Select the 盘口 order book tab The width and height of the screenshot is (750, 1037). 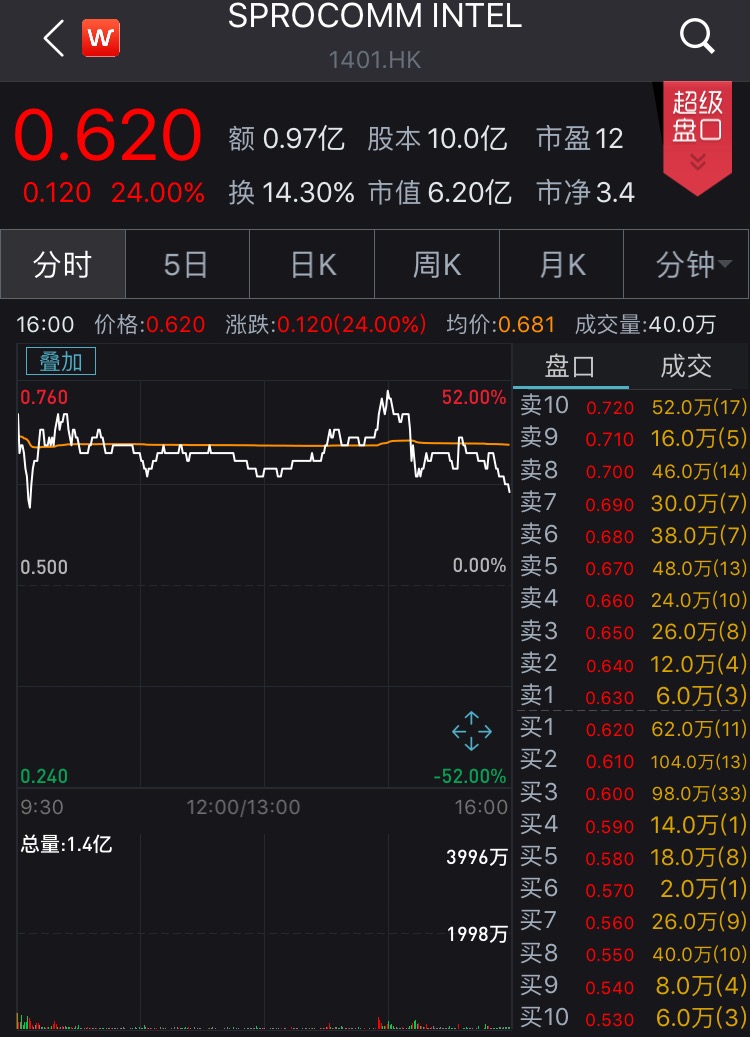pyautogui.click(x=570, y=366)
